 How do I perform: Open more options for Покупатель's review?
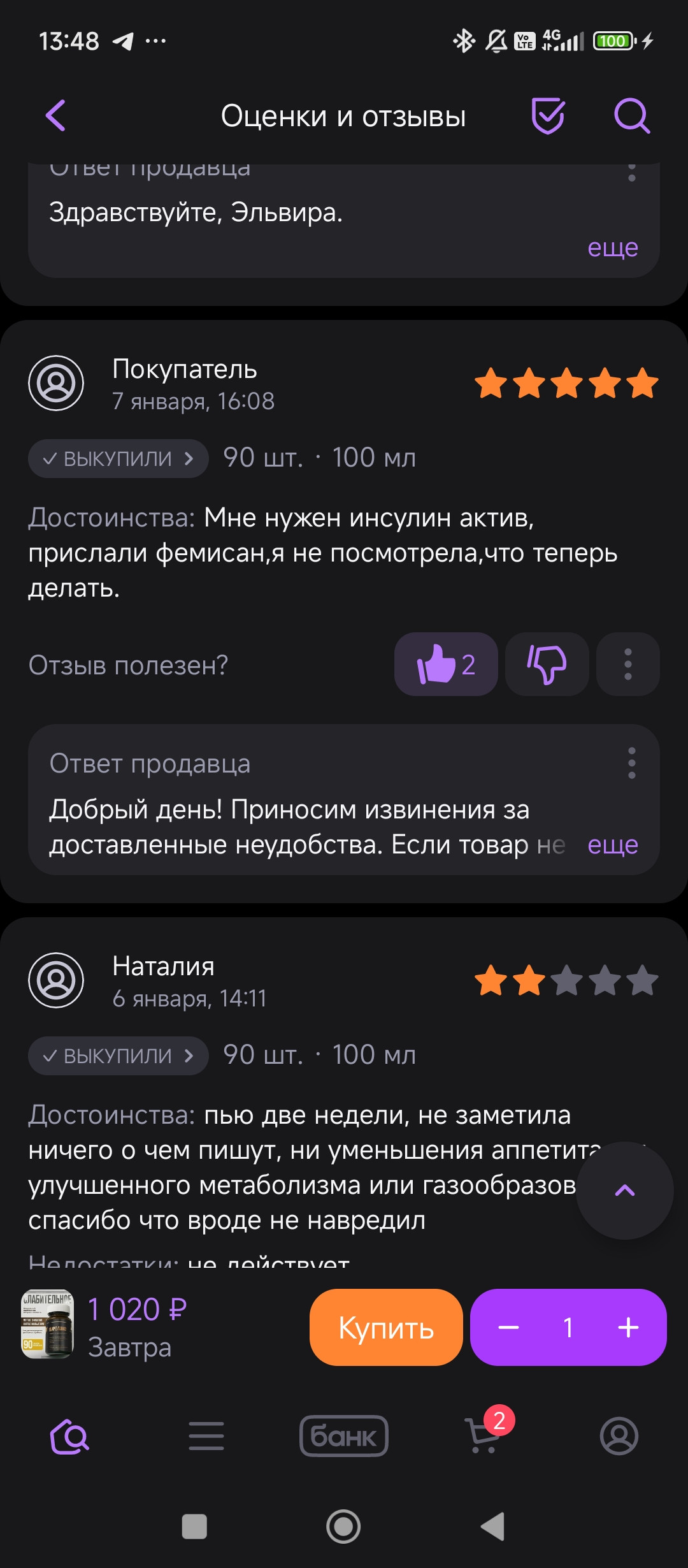(627, 664)
